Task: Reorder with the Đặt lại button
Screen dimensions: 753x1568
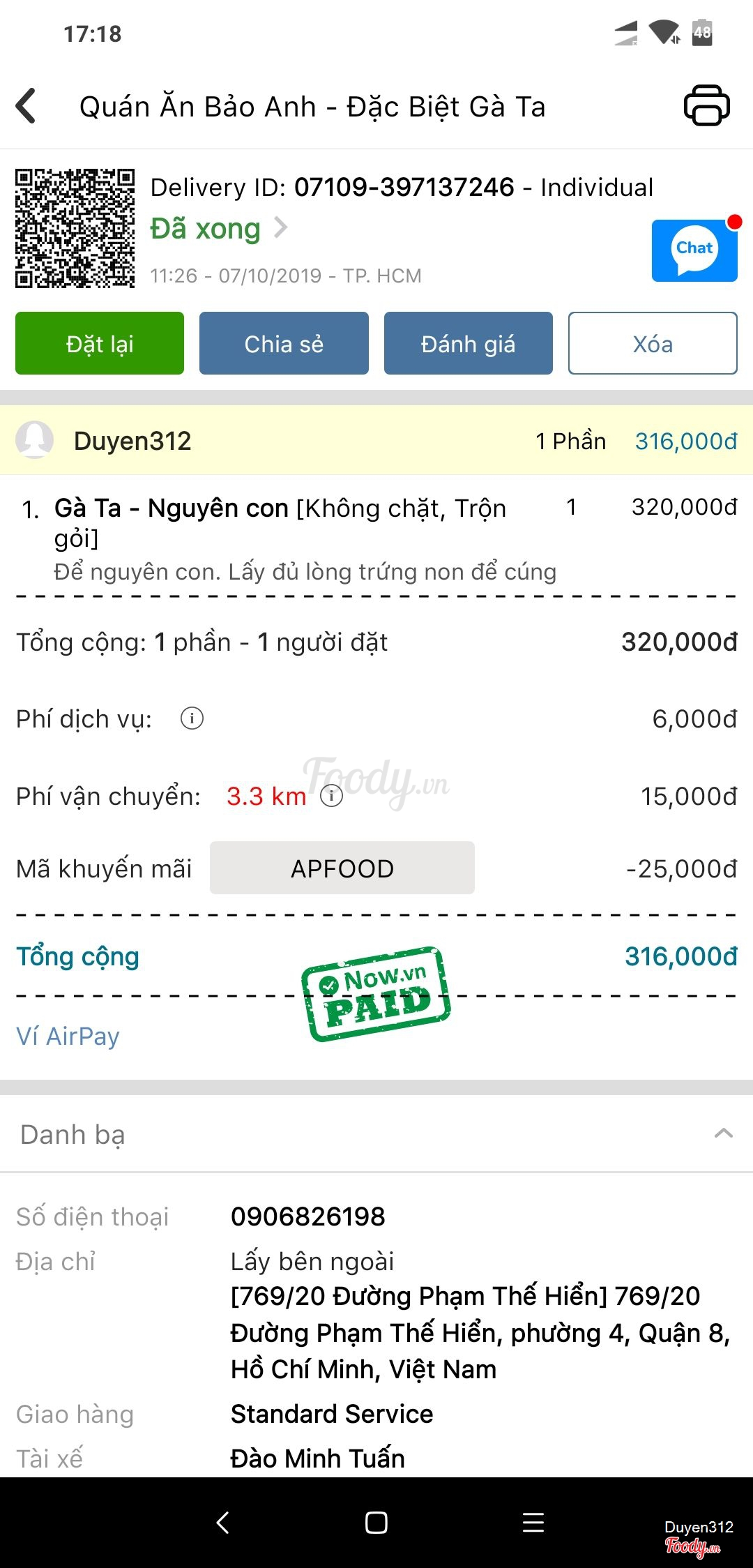Action: click(100, 343)
